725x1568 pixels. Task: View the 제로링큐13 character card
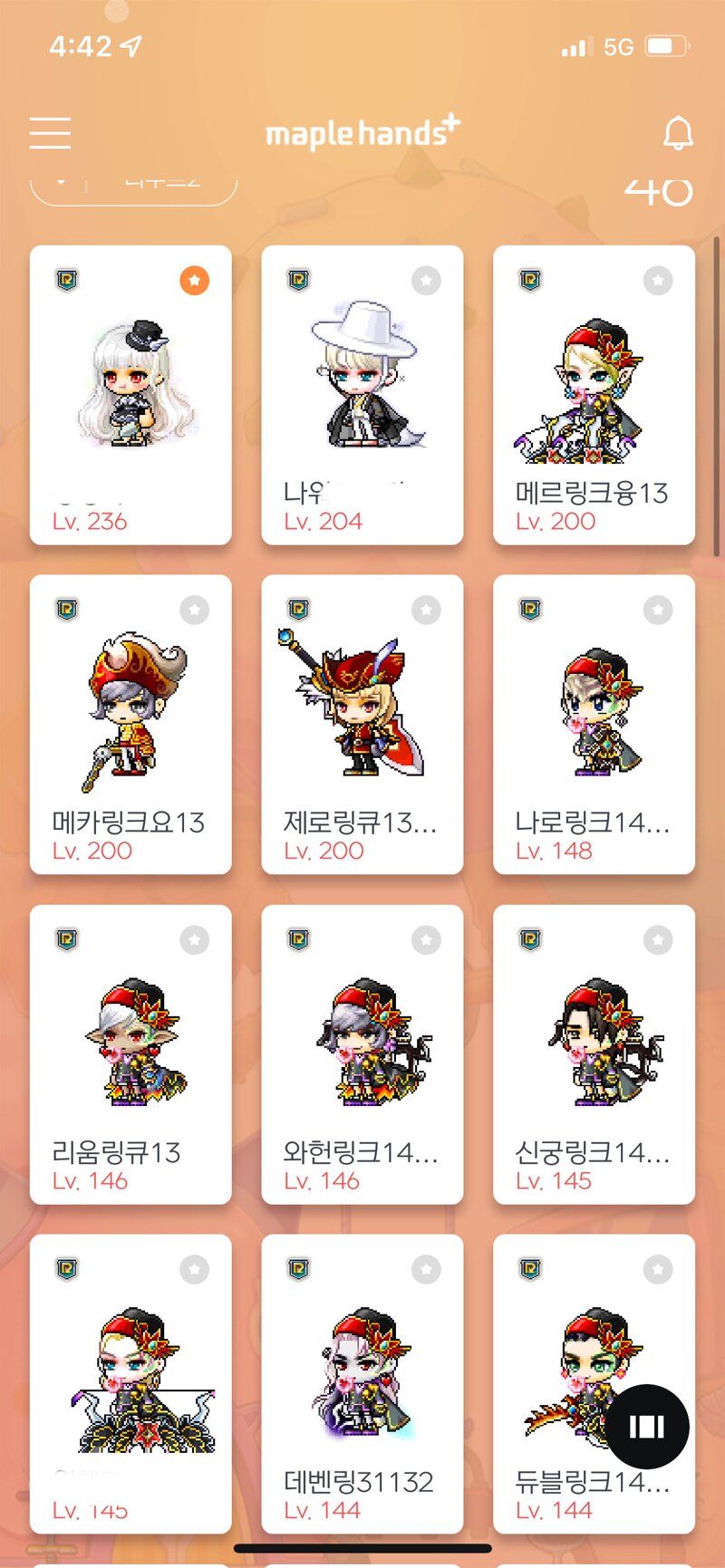click(362, 725)
